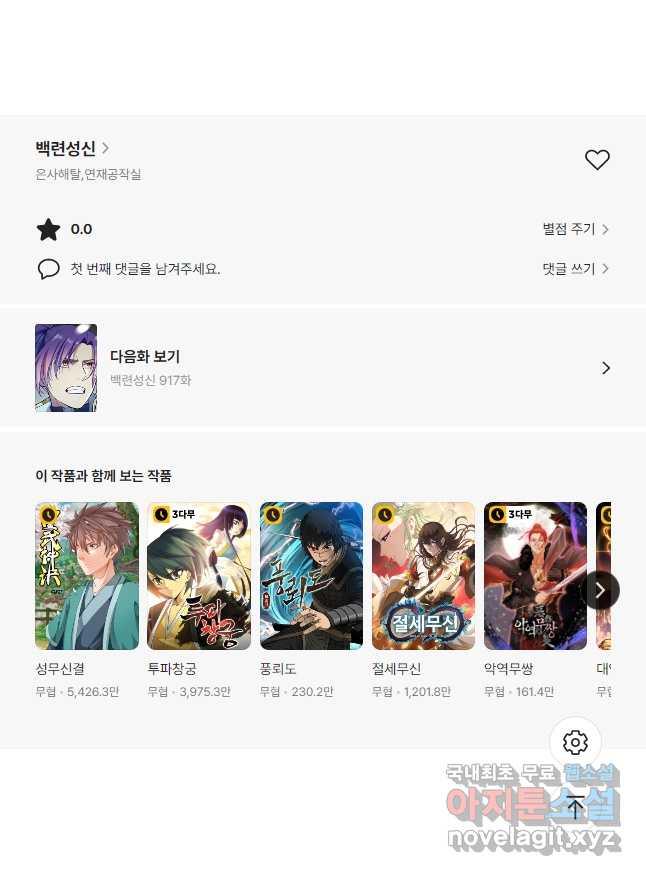Open the viewer settings gear

pos(575,742)
